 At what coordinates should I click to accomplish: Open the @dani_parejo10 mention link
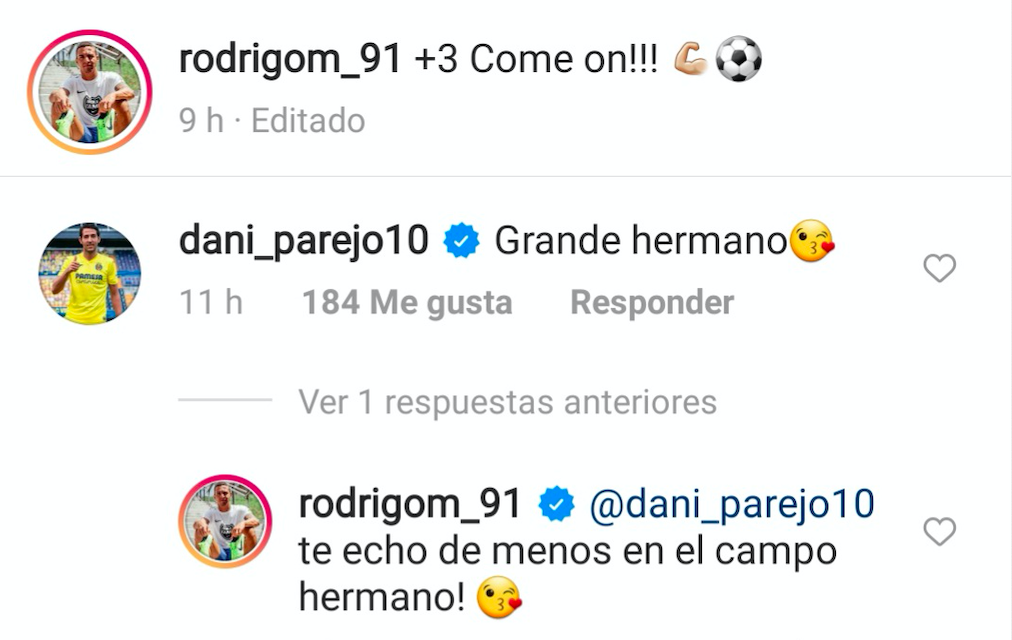click(732, 504)
